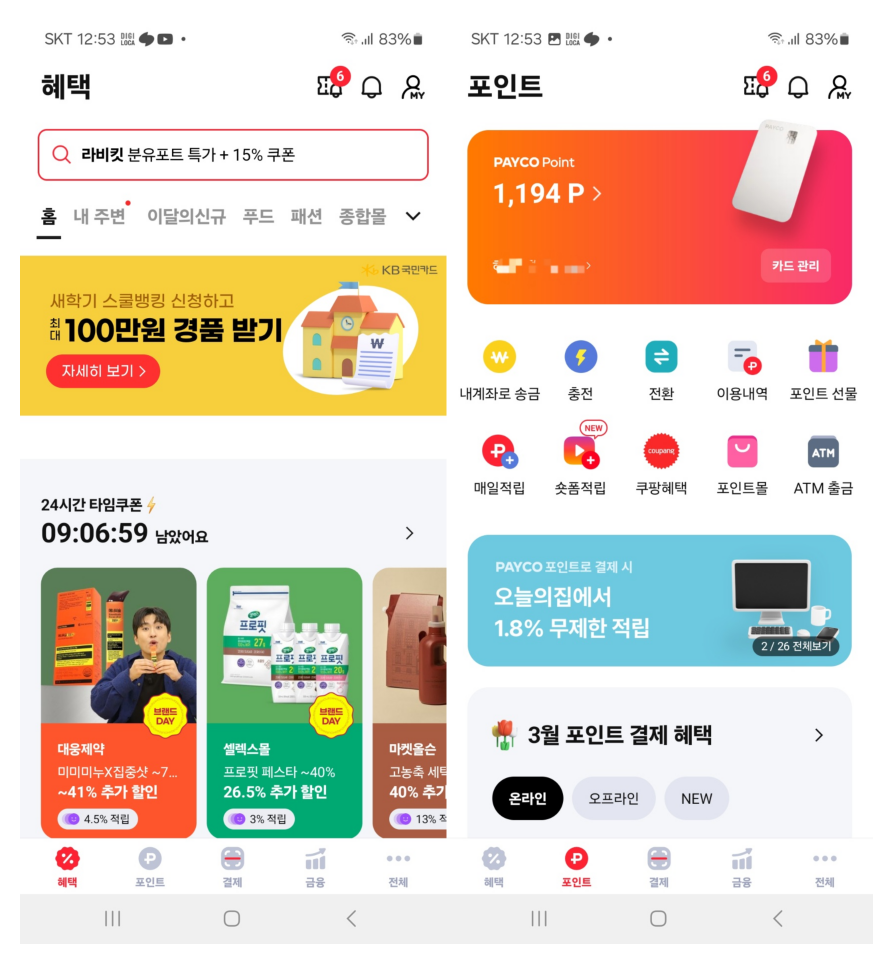Expand the category tabs chevron
This screenshot has height=964, width=892.
pos(412,216)
